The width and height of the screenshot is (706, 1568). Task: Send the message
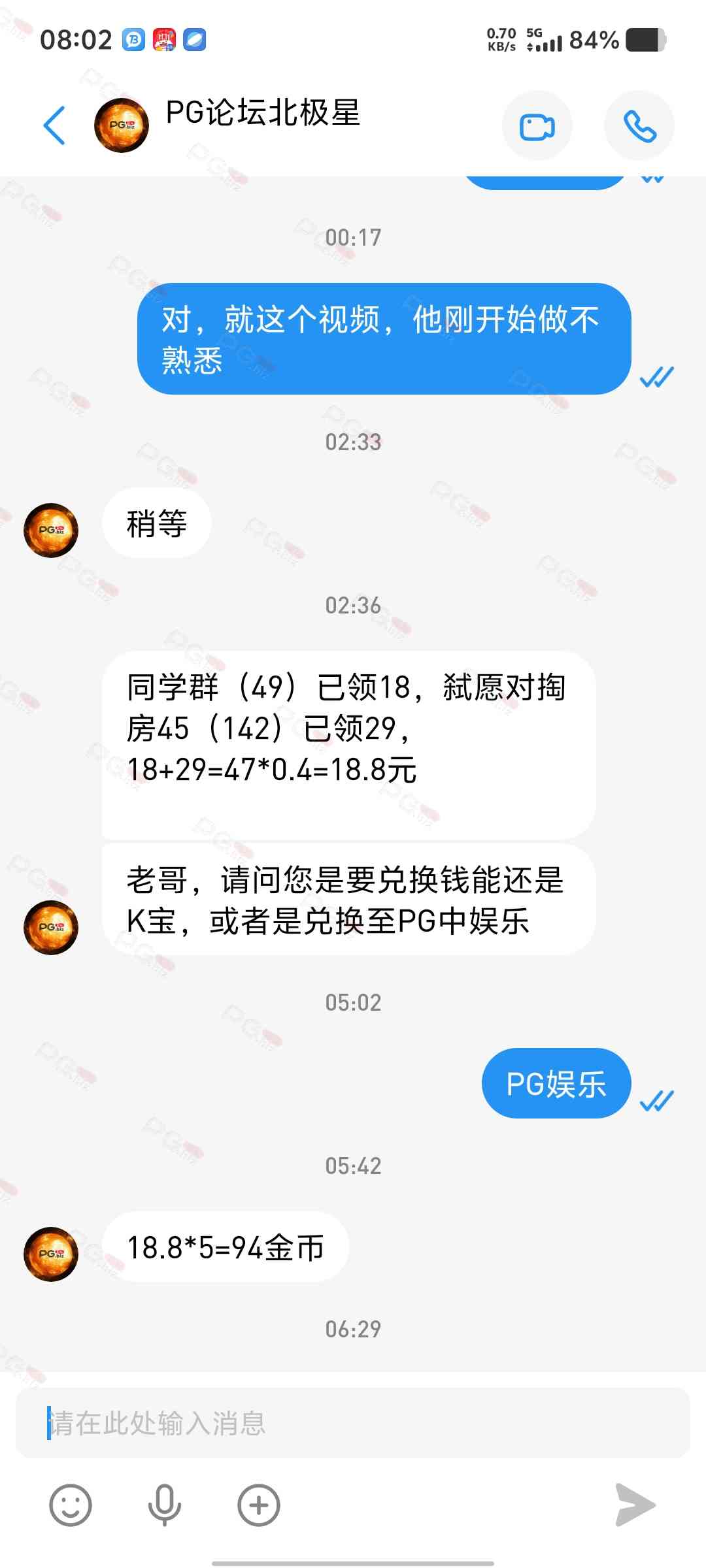tap(635, 1505)
